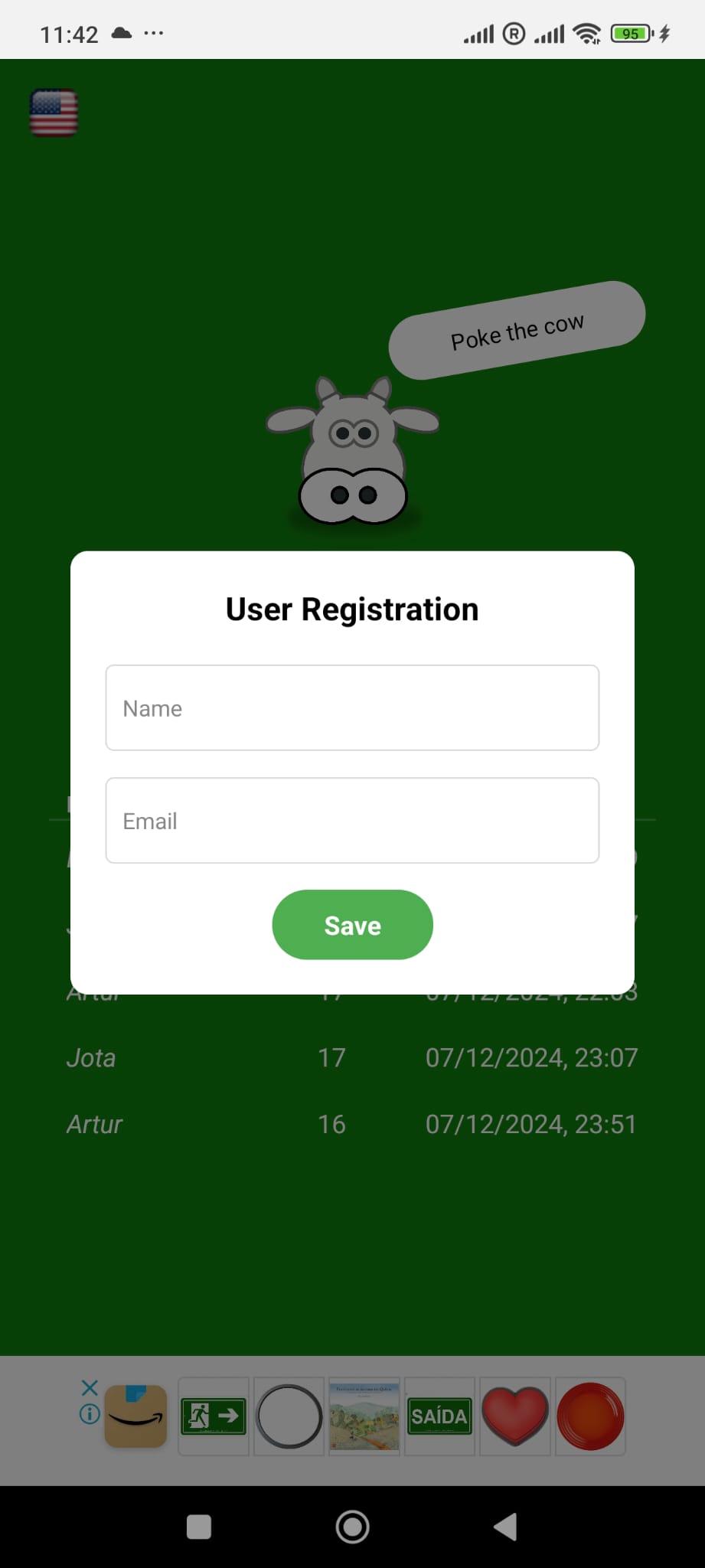Save the user registration
705x1568 pixels.
click(352, 925)
